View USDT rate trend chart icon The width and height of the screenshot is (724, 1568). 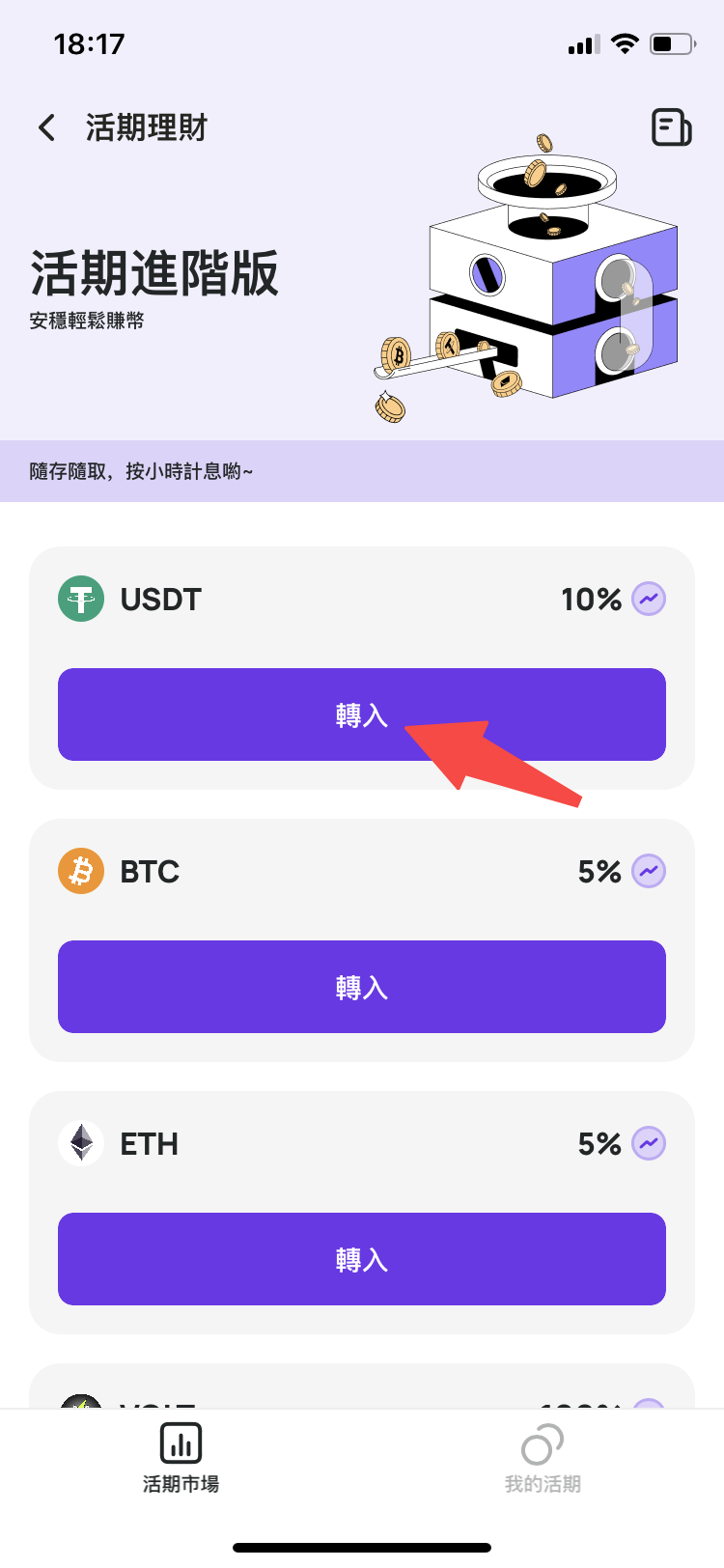pyautogui.click(x=649, y=599)
